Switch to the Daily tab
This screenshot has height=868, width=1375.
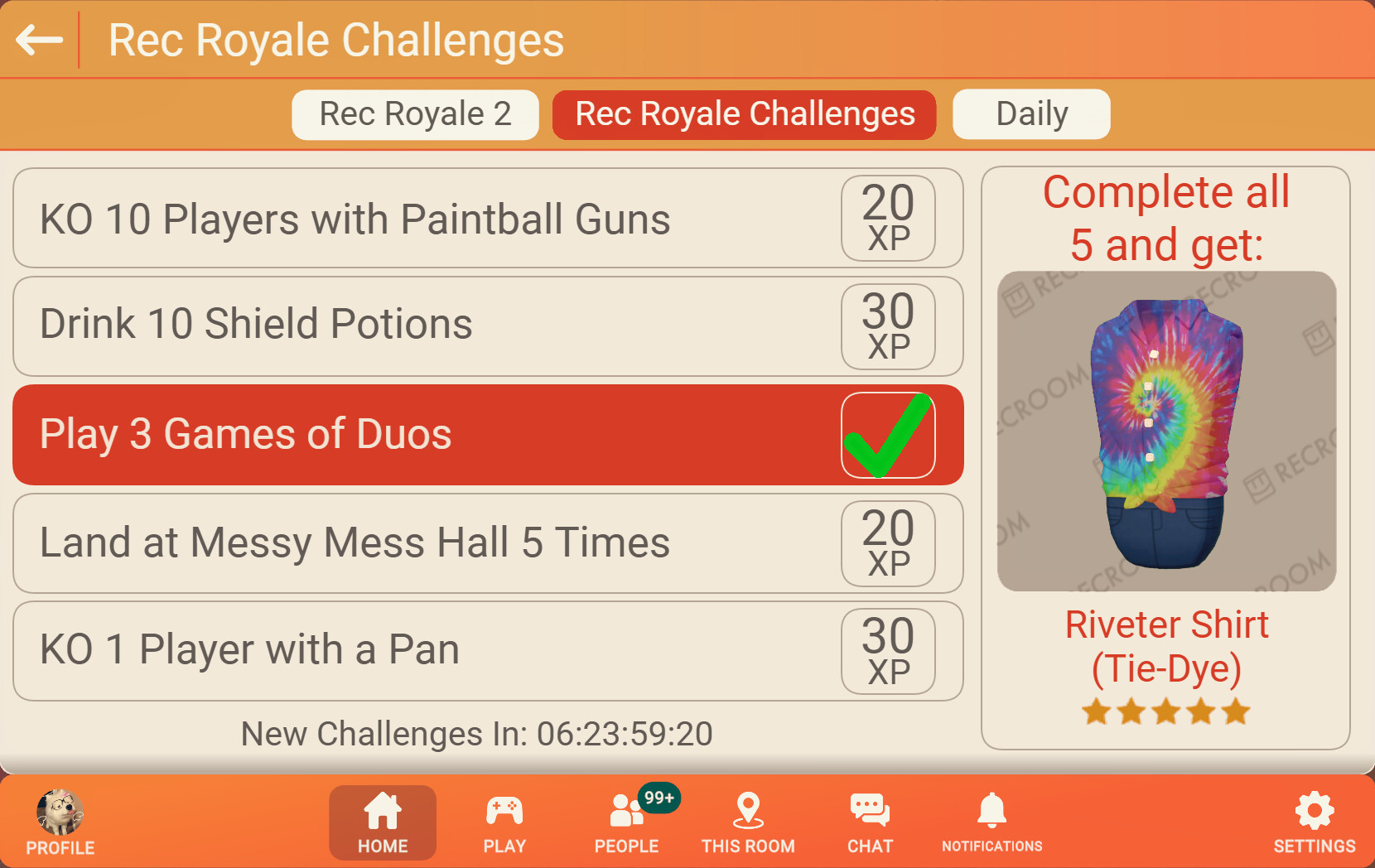1030,114
